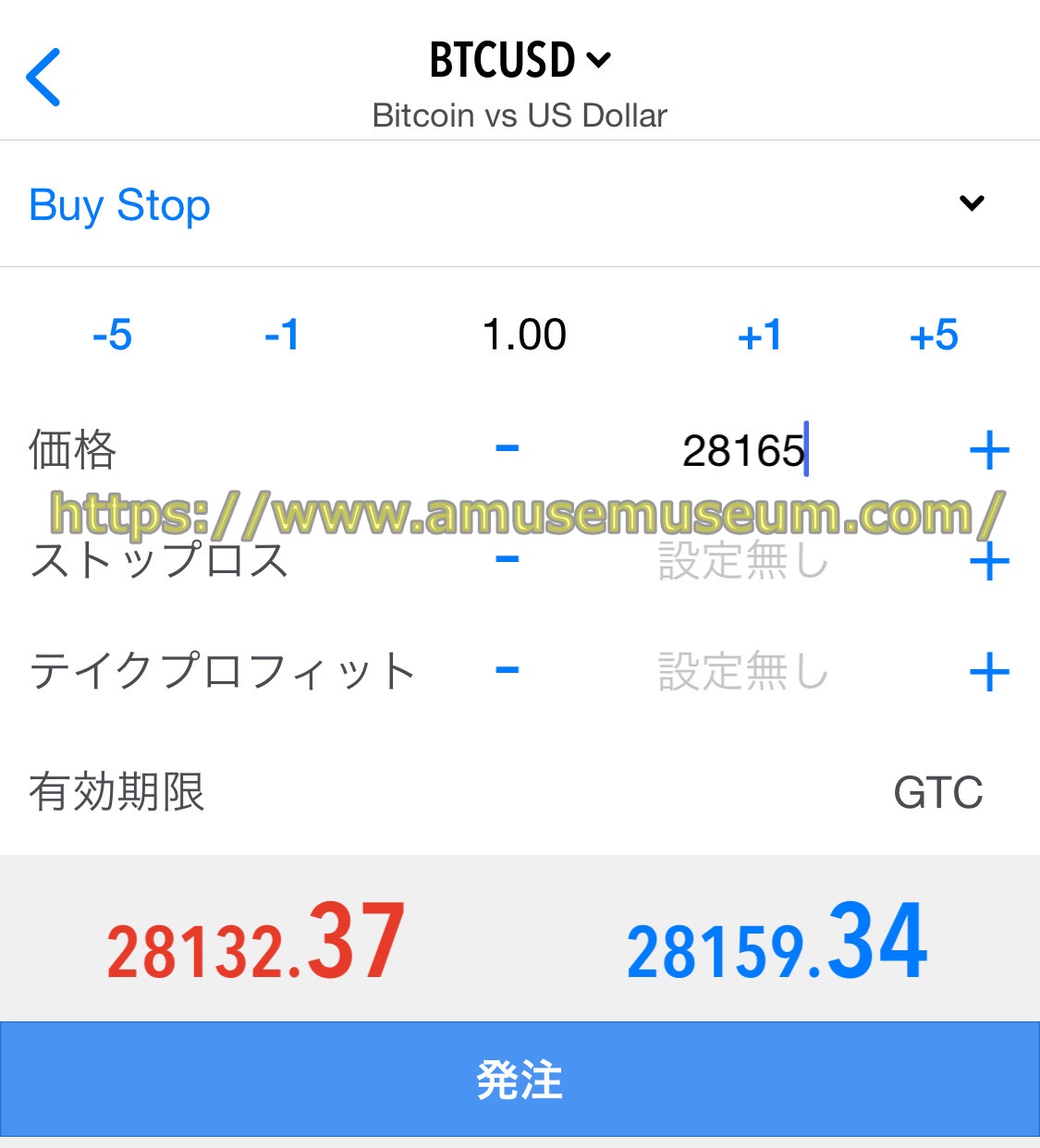
Task: Increase volume by 1
Action: pyautogui.click(x=759, y=335)
